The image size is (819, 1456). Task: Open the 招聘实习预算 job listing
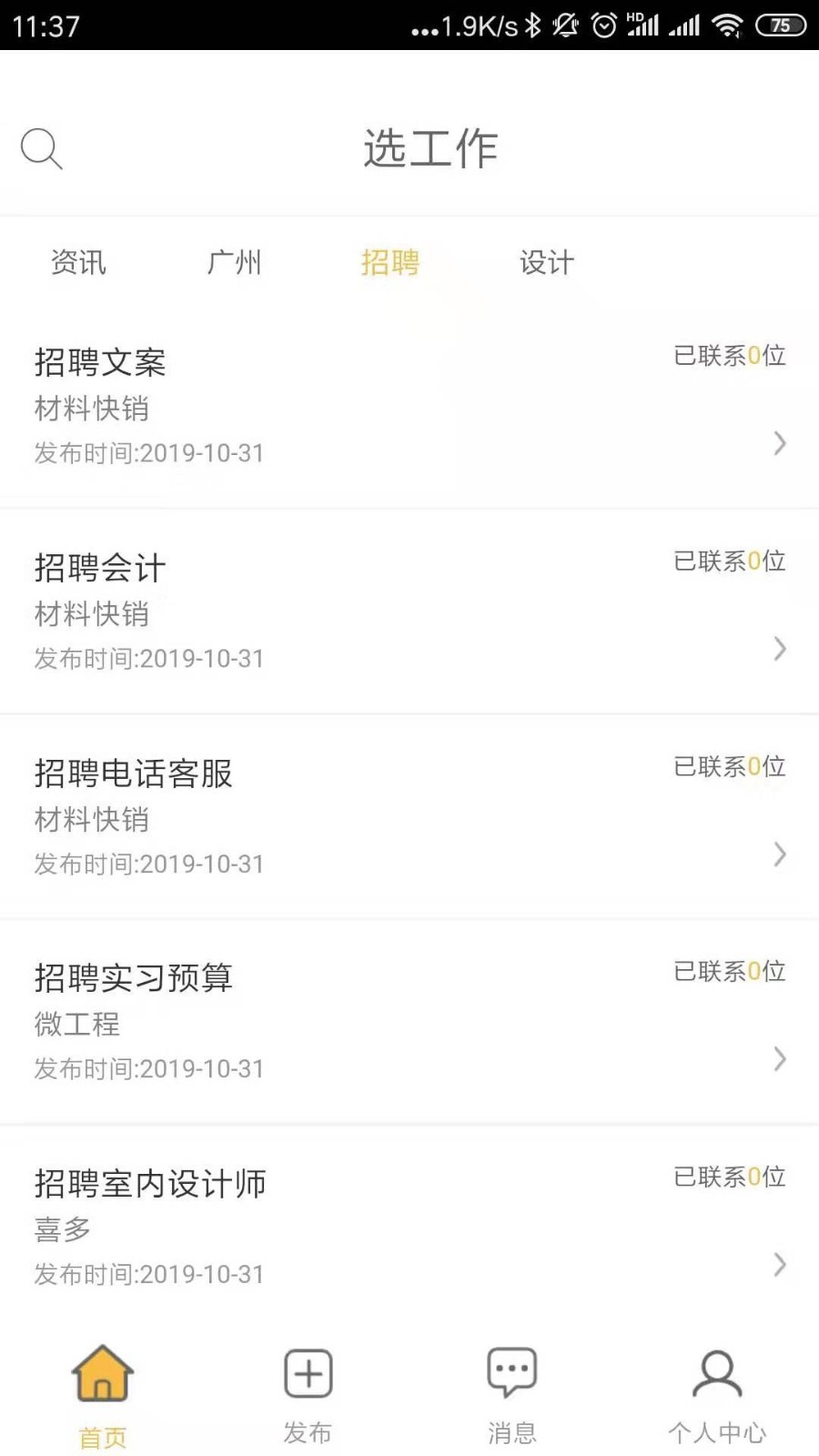tap(409, 1022)
